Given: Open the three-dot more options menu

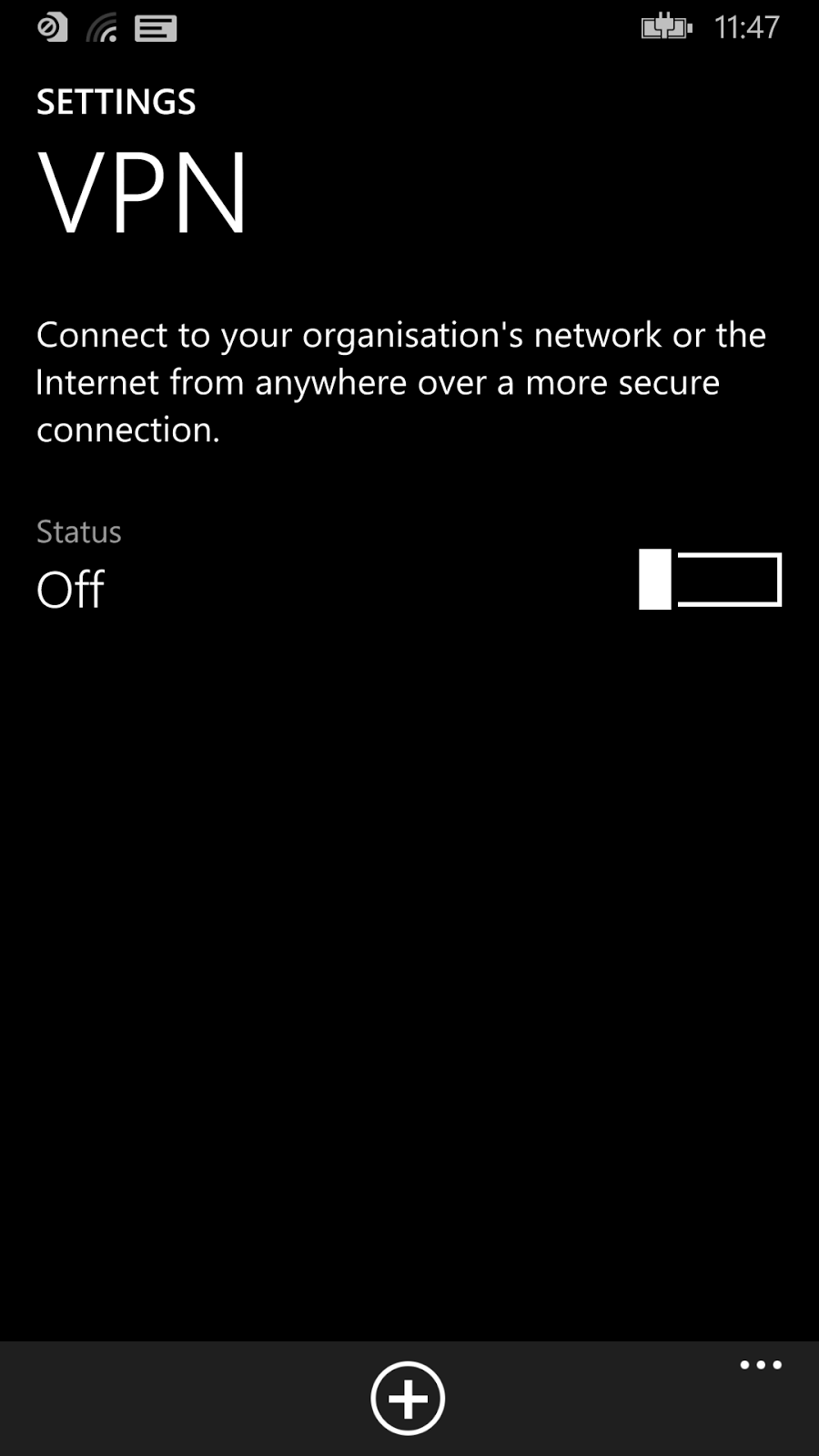Looking at the screenshot, I should click(761, 1364).
